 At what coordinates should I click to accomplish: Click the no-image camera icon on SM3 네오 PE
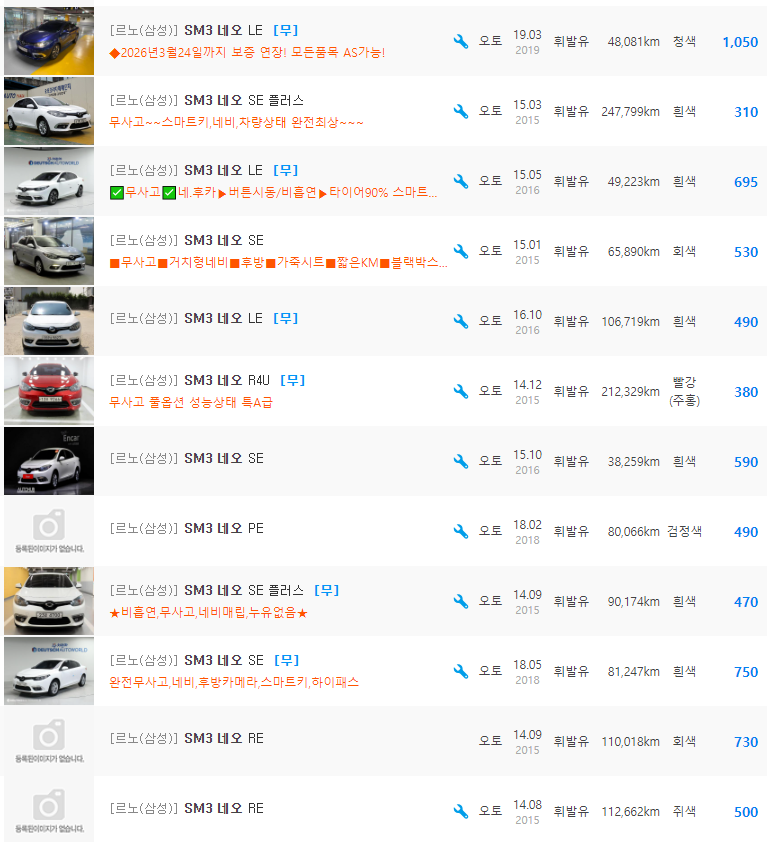click(x=48, y=527)
